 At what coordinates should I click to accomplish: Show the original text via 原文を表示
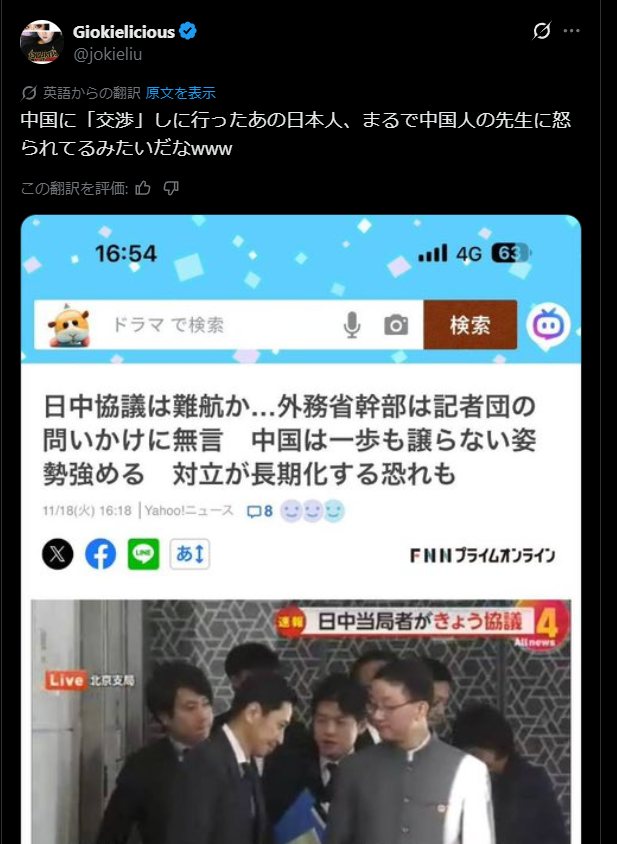(x=180, y=92)
